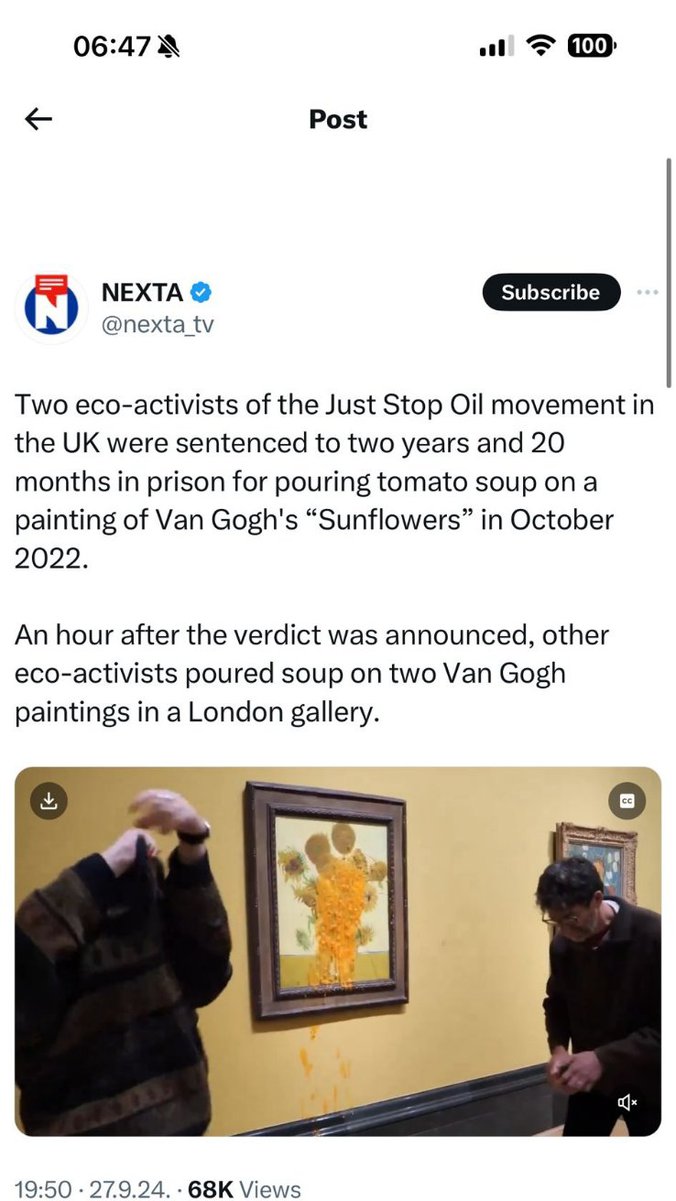Subscribe to NEXTA
The width and height of the screenshot is (676, 1201).
click(550, 293)
